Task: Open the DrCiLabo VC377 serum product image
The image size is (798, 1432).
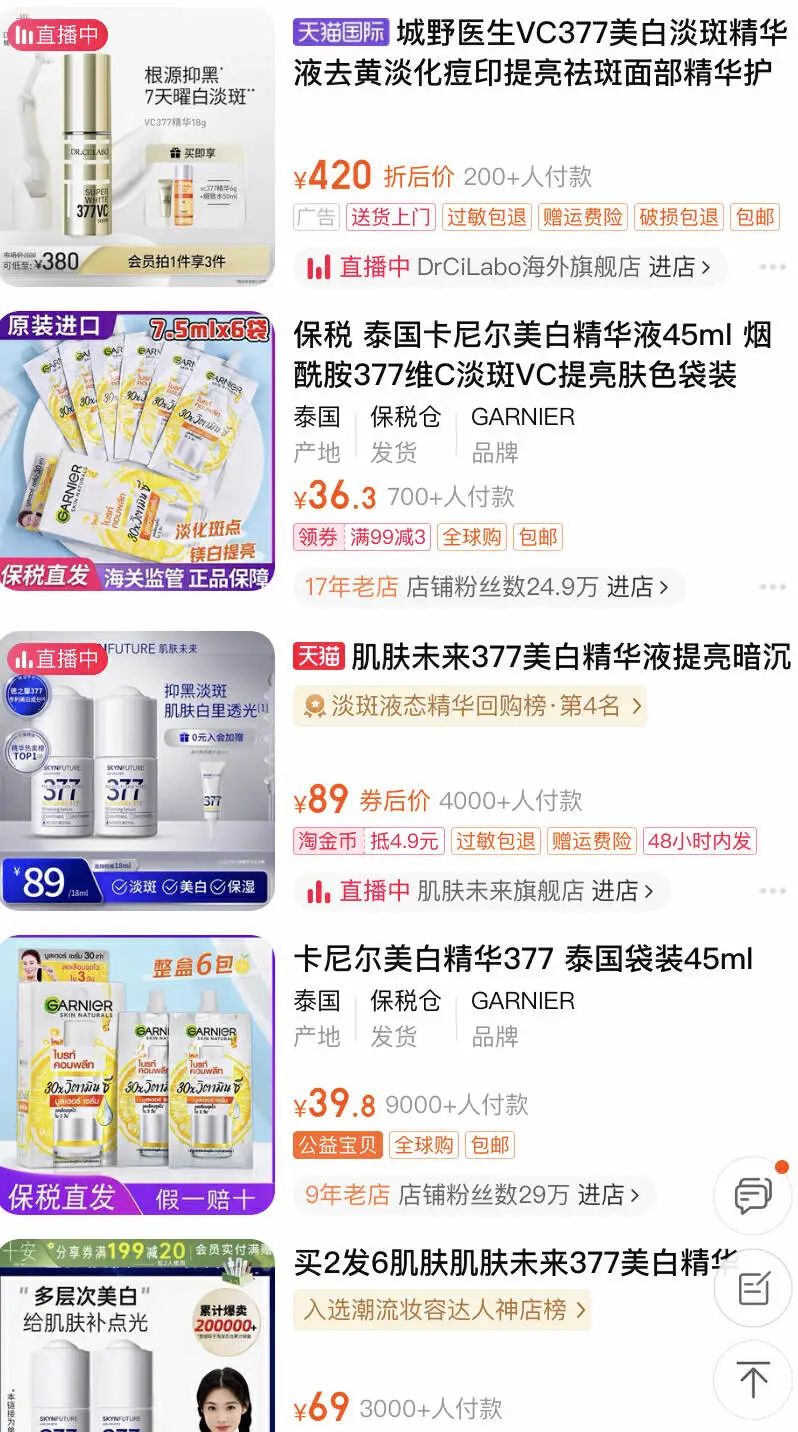Action: coord(137,147)
